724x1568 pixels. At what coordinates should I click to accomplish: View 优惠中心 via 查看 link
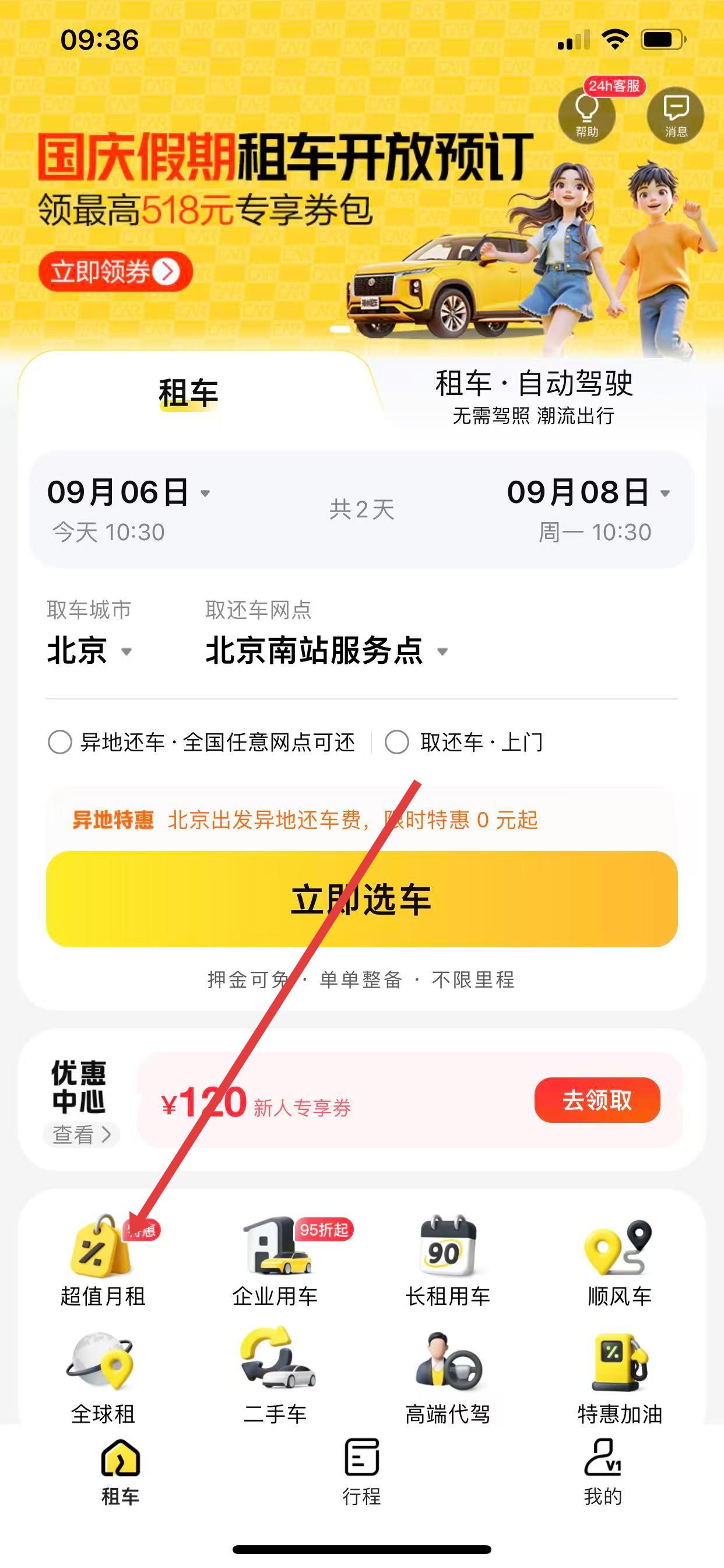tap(81, 1134)
